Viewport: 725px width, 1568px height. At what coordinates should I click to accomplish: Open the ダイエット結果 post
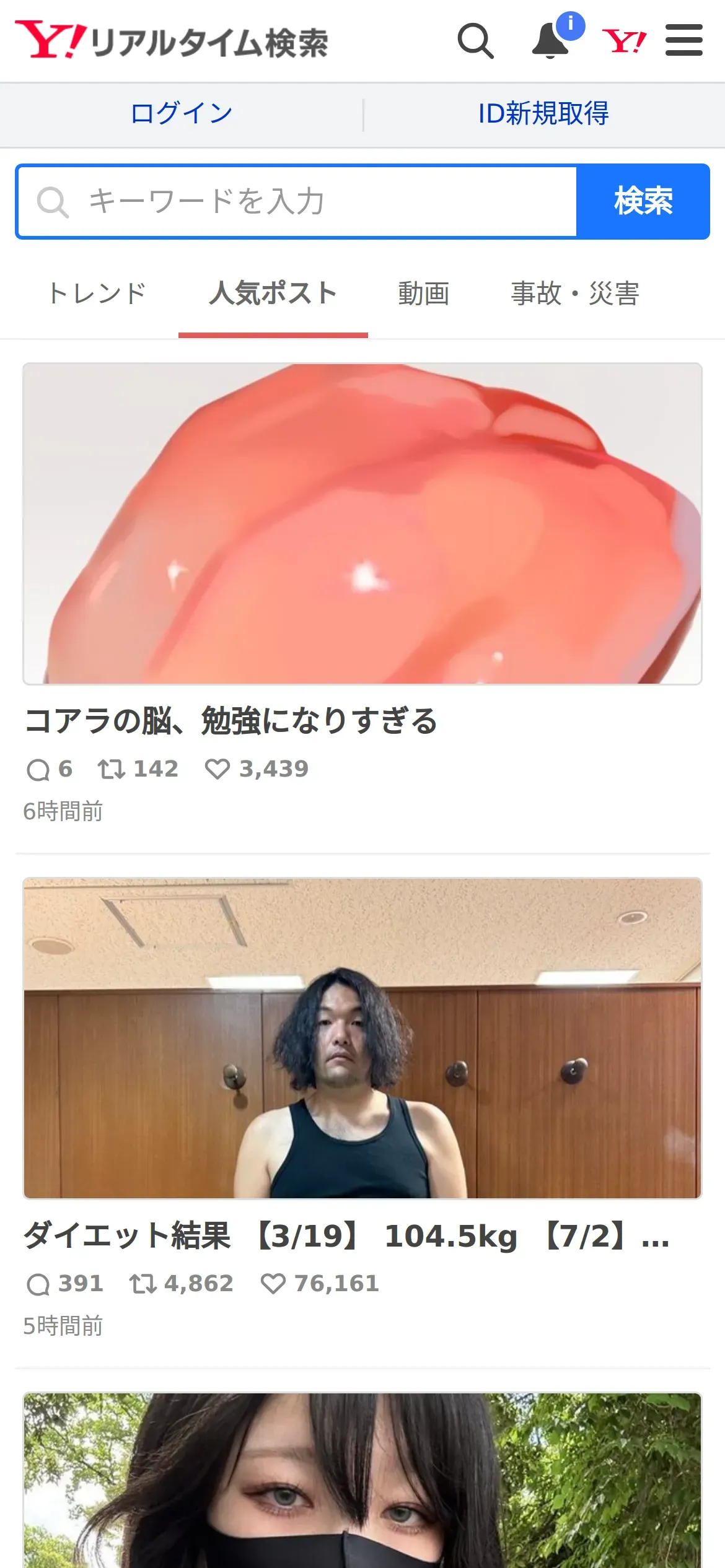[347, 1236]
